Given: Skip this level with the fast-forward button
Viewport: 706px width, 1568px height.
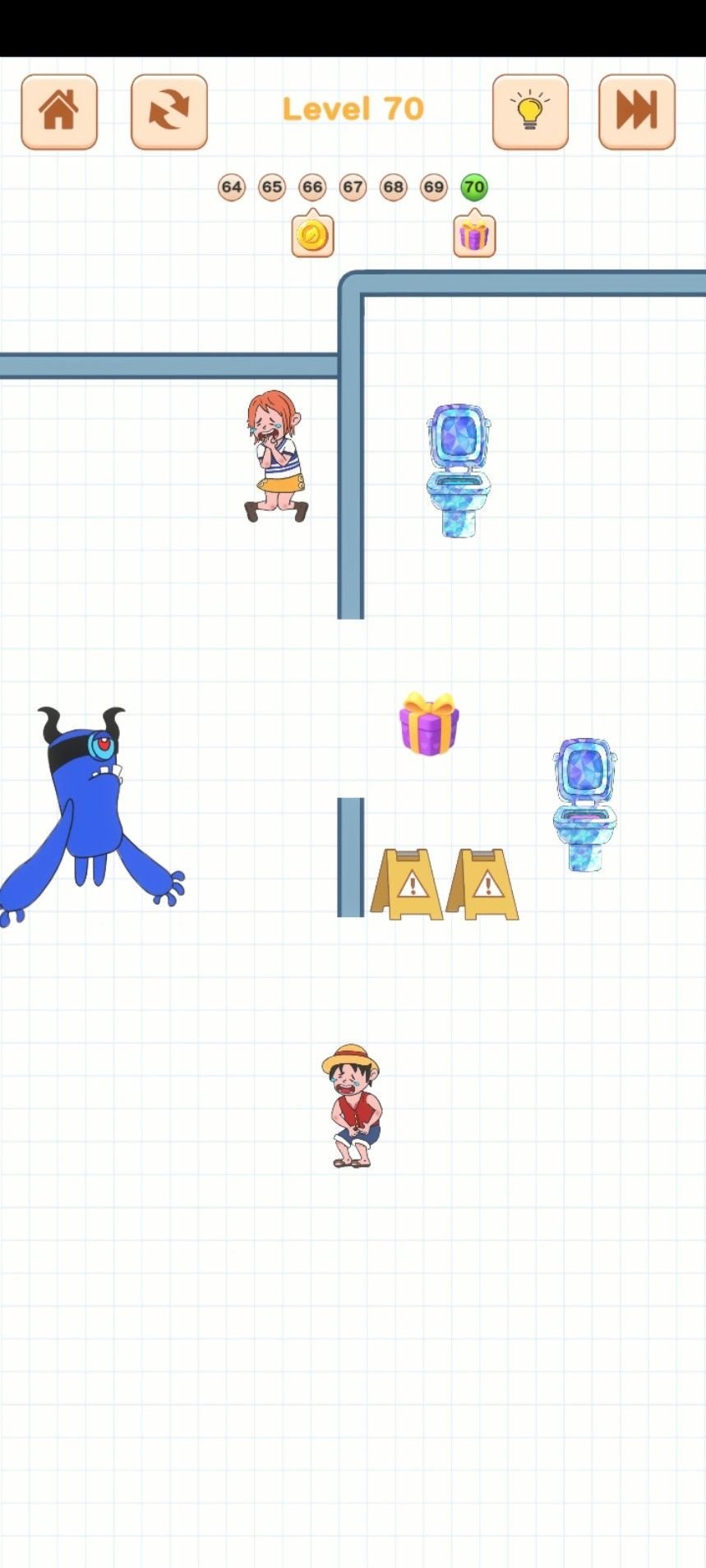Looking at the screenshot, I should click(x=636, y=112).
